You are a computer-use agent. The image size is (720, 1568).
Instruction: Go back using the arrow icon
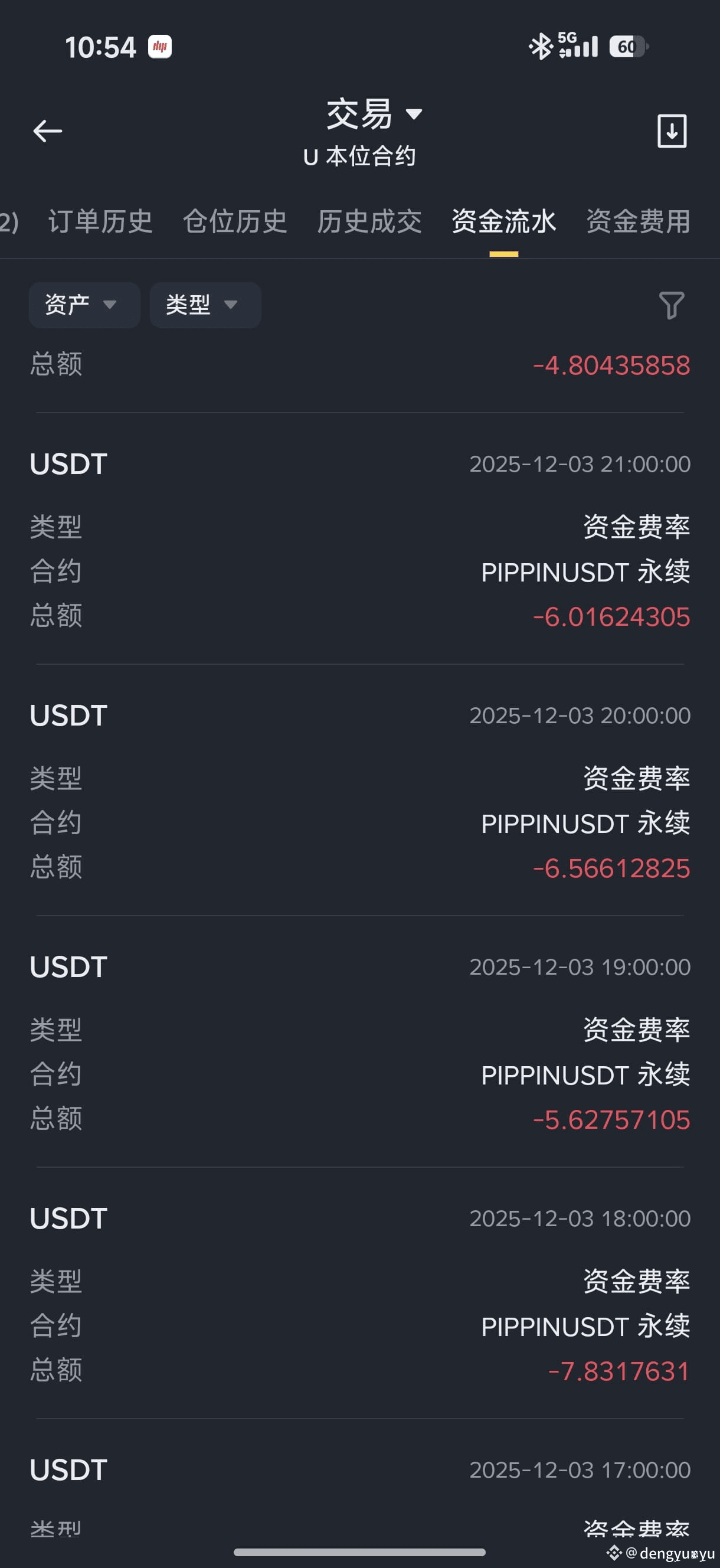[x=47, y=131]
